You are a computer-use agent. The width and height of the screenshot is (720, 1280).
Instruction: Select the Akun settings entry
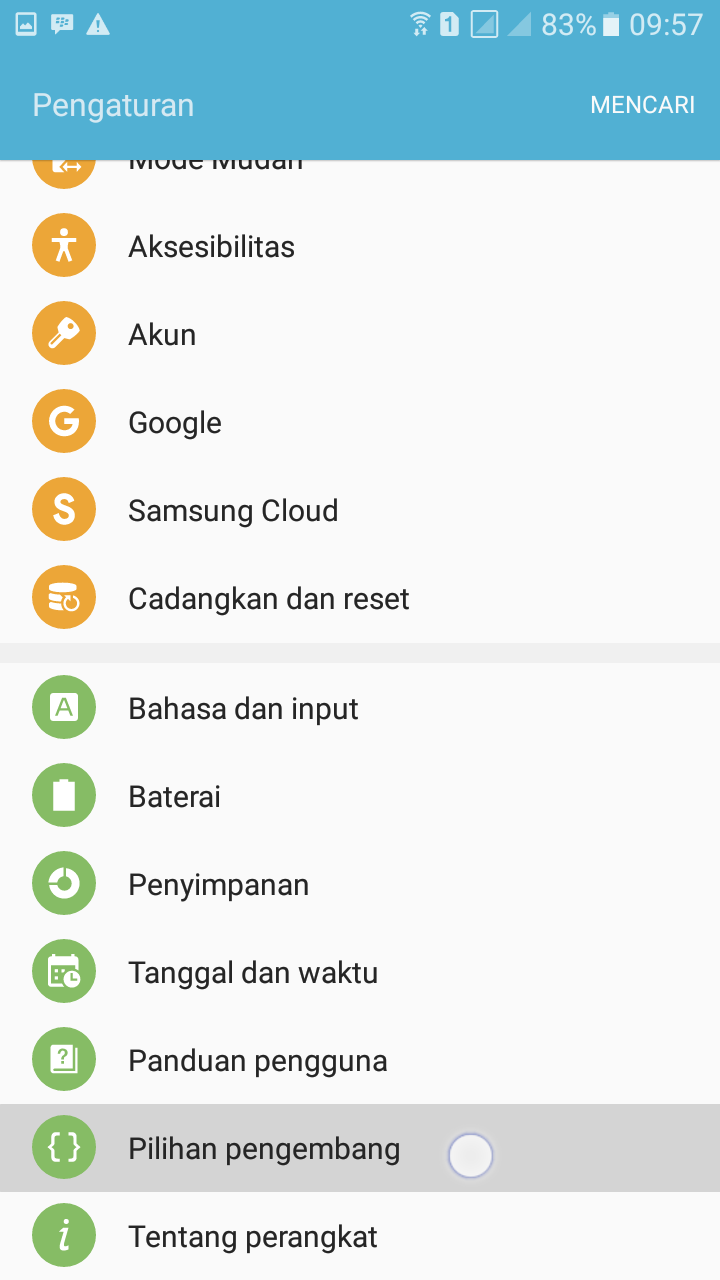coord(162,333)
